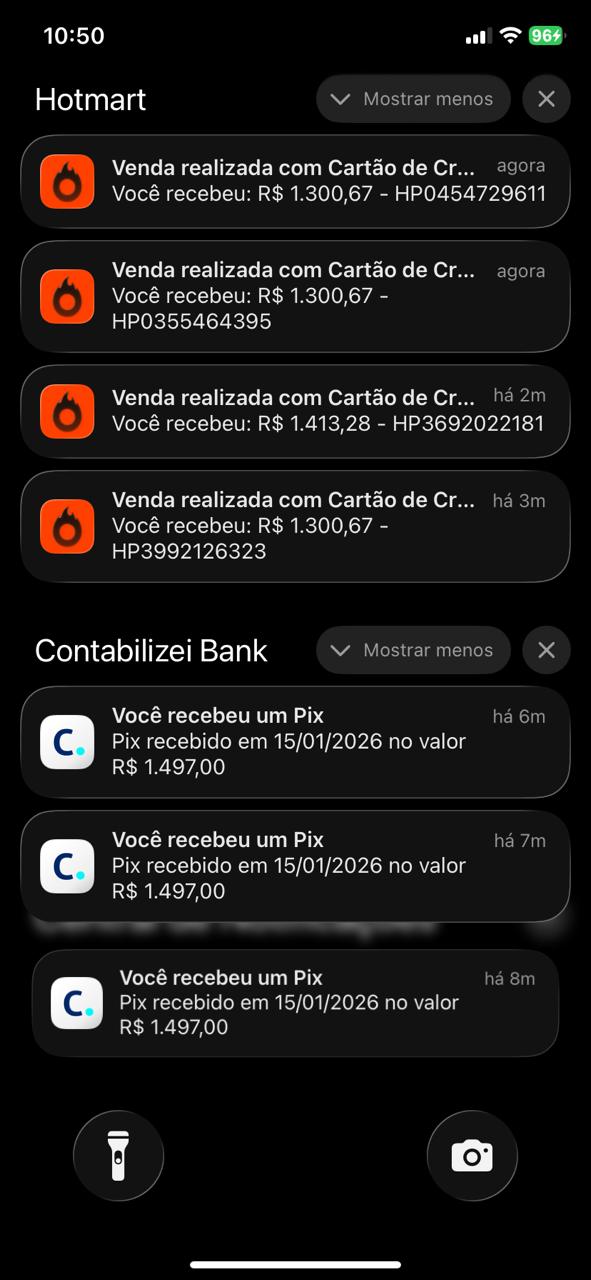Open the Pix notification from 6 minutes ago

click(x=295, y=742)
